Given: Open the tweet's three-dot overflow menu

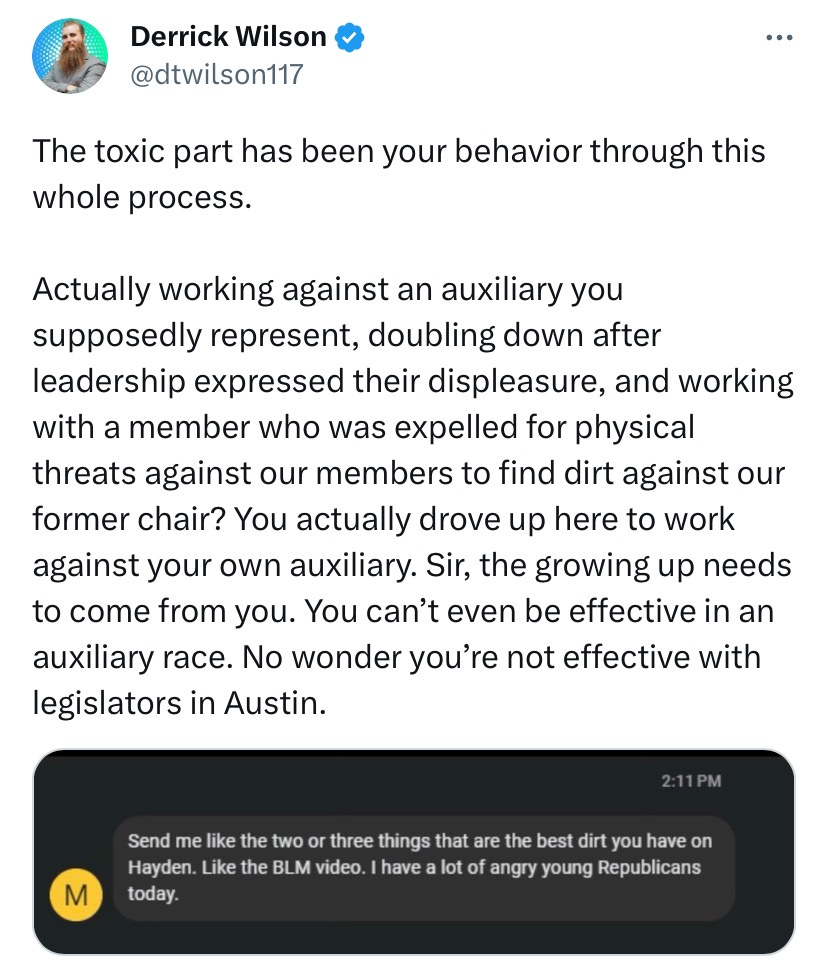Looking at the screenshot, I should 779,39.
